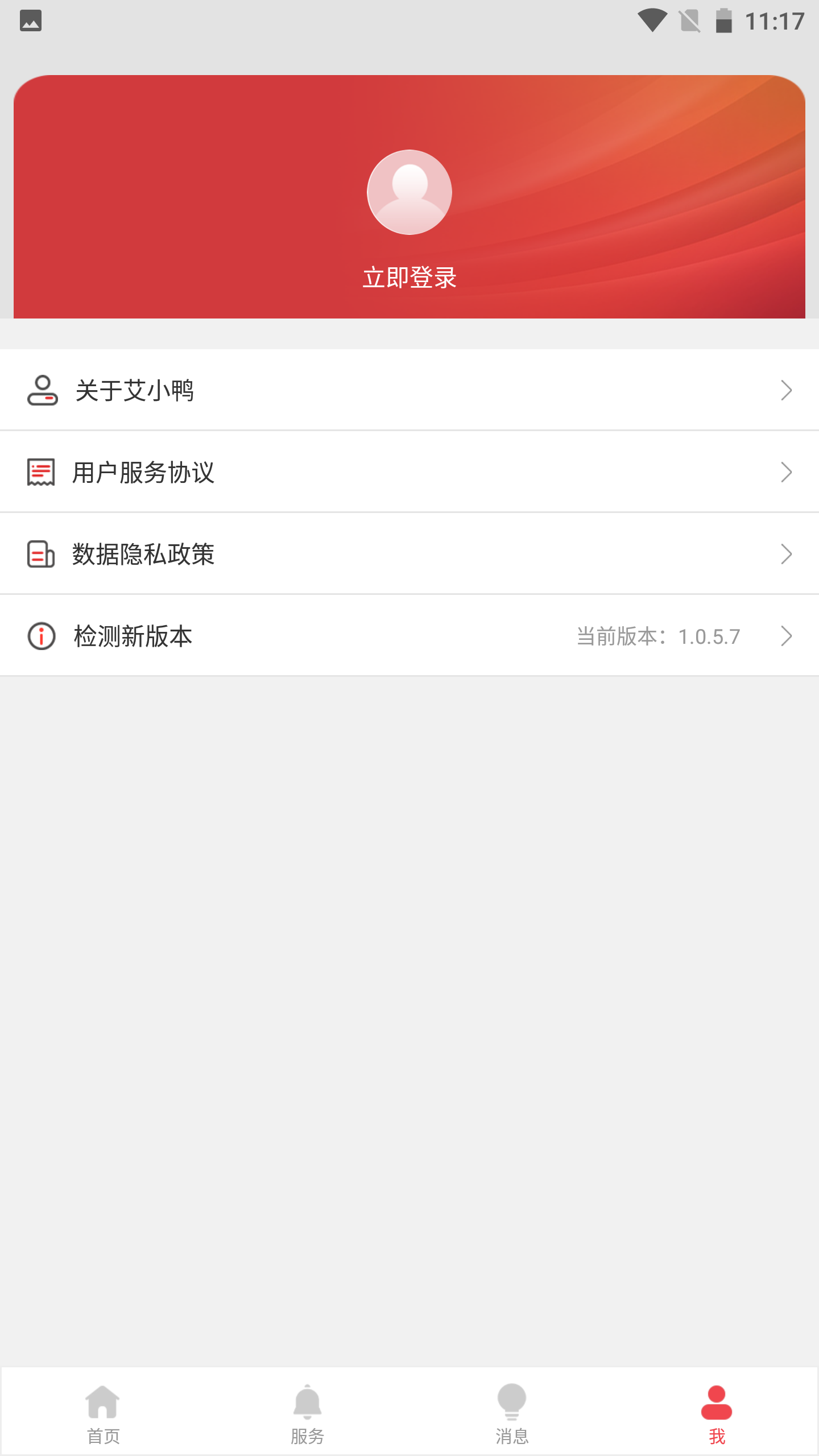The width and height of the screenshot is (819, 1456).
Task: Select the 数据隐私政策 file icon
Action: click(x=40, y=553)
